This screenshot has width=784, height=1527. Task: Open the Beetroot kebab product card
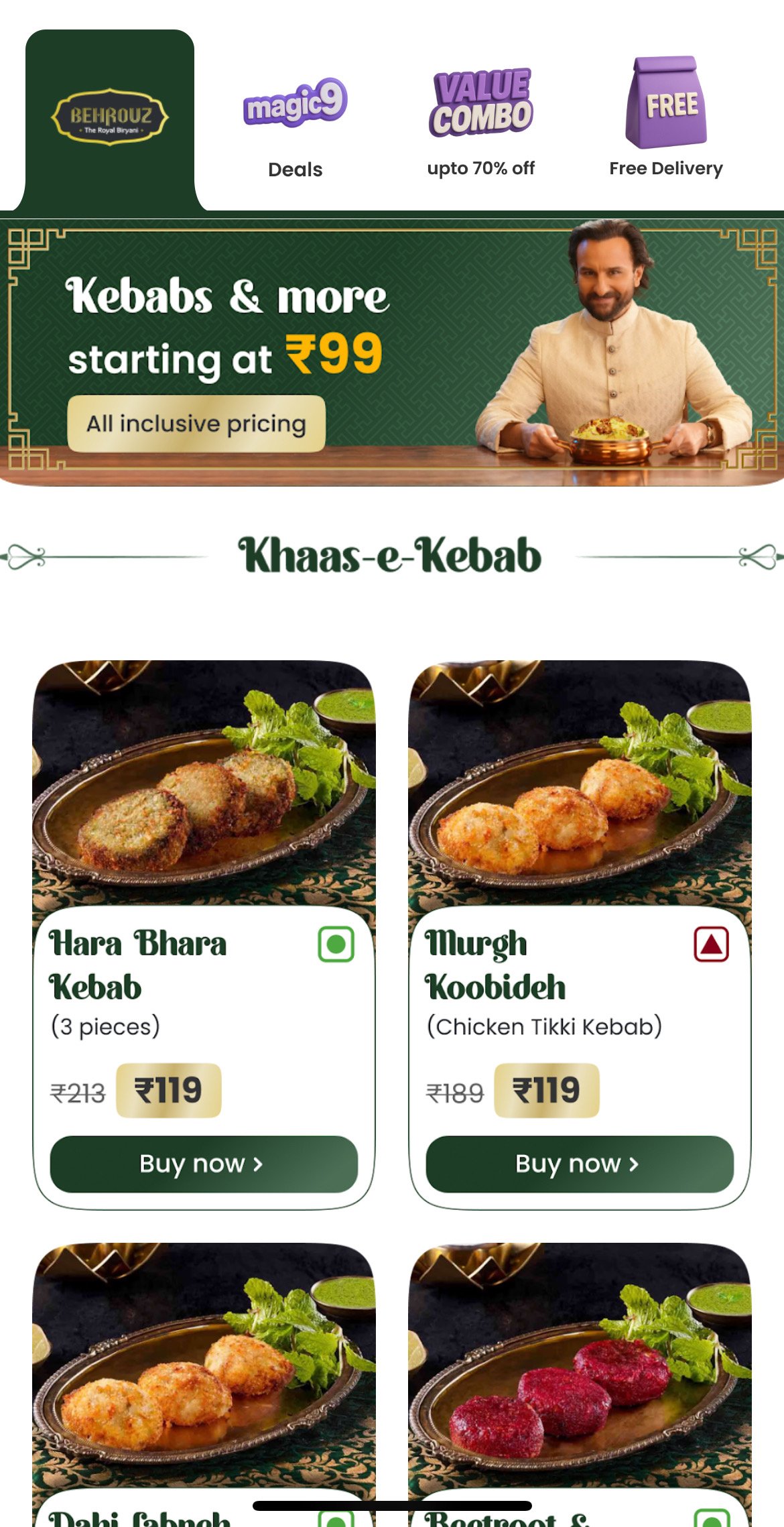click(580, 1385)
